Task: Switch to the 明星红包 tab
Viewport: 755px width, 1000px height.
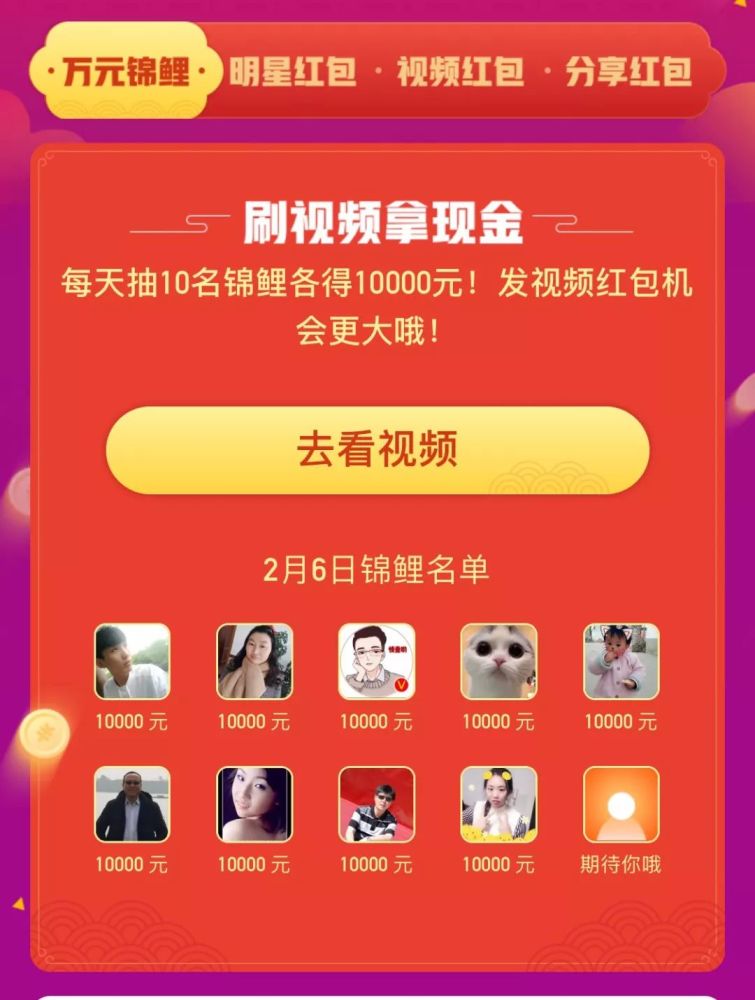Action: 292,72
